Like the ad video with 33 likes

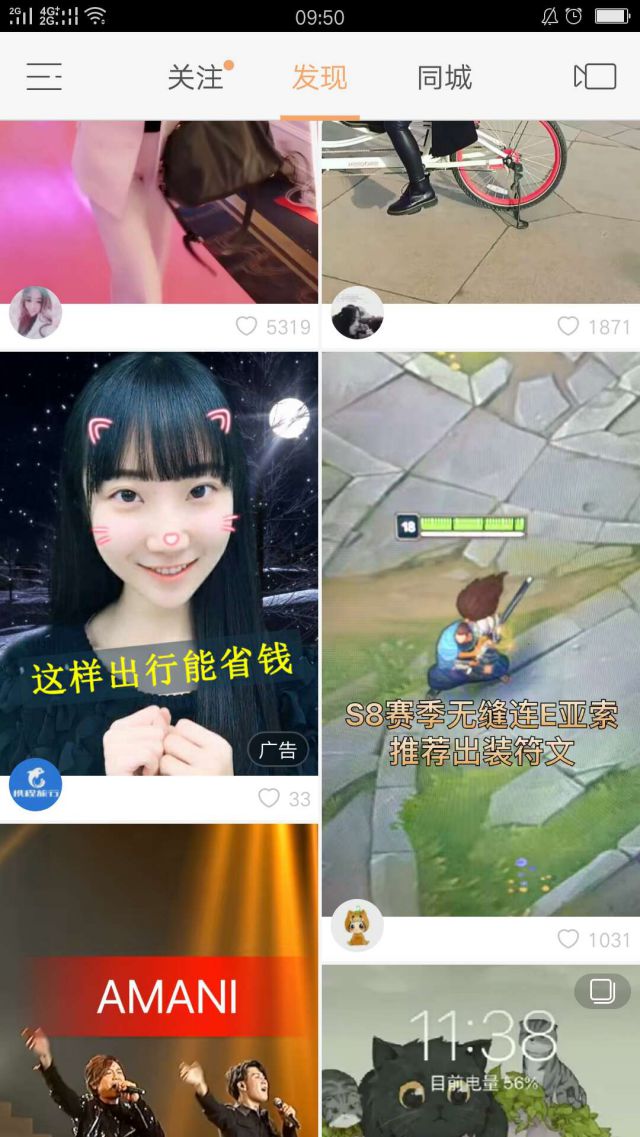click(x=269, y=798)
